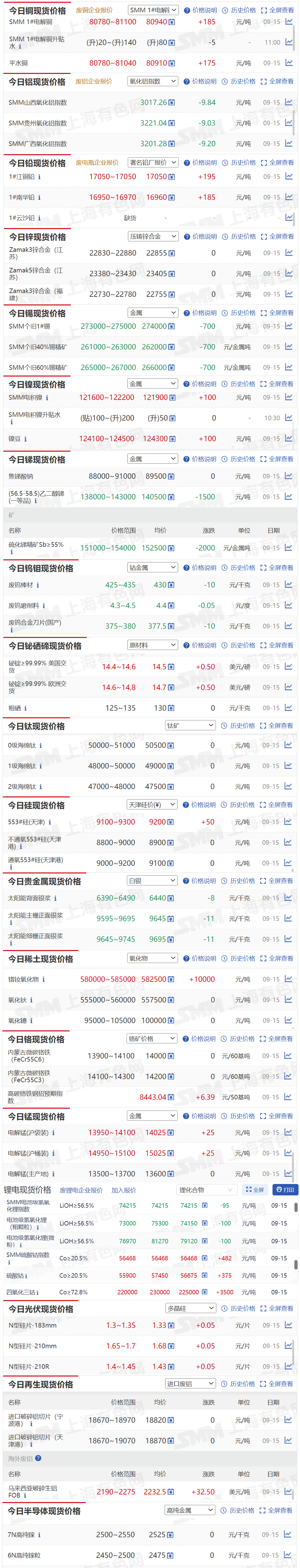Show the price chart for SMM电积镍
The width and height of the screenshot is (300, 1568).
pyautogui.click(x=288, y=397)
